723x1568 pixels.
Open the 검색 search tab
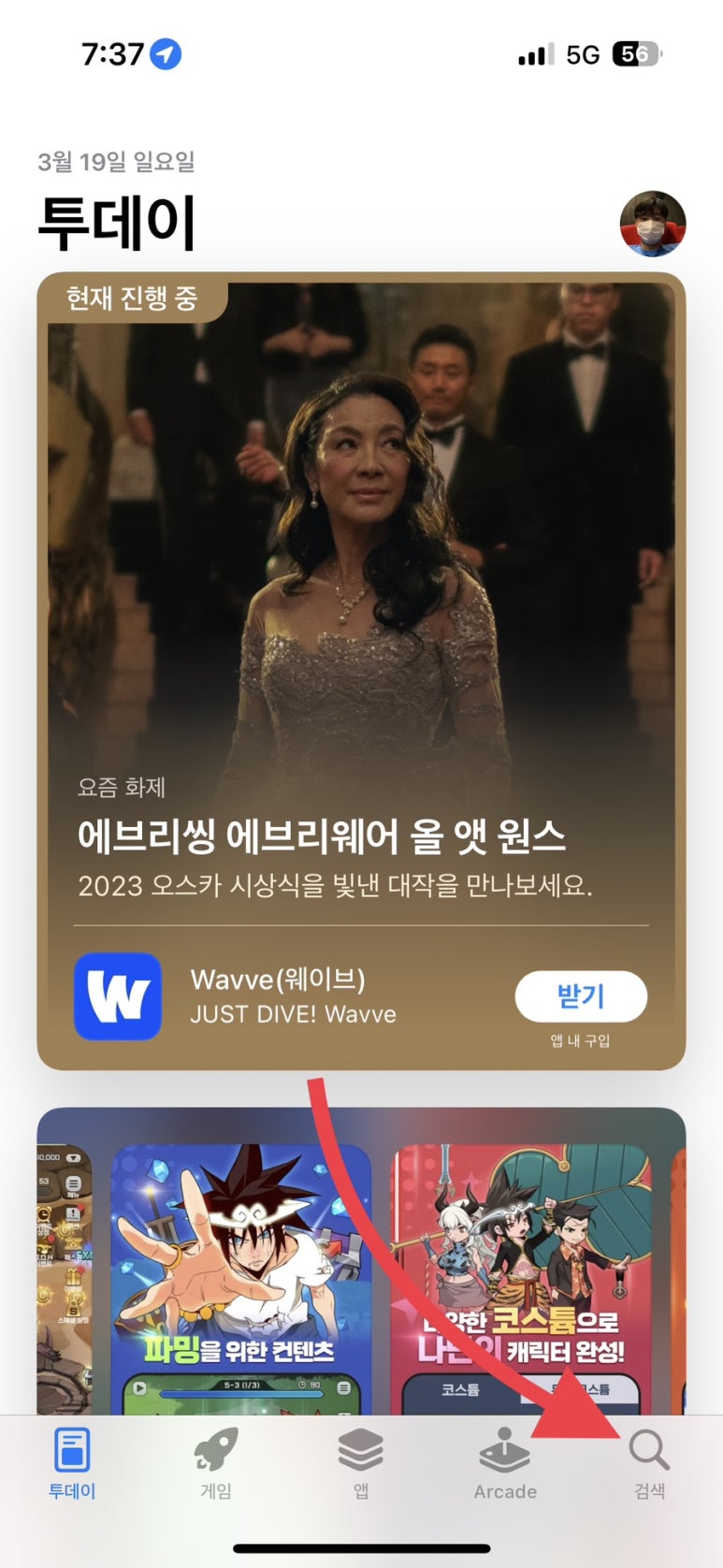[x=649, y=1464]
